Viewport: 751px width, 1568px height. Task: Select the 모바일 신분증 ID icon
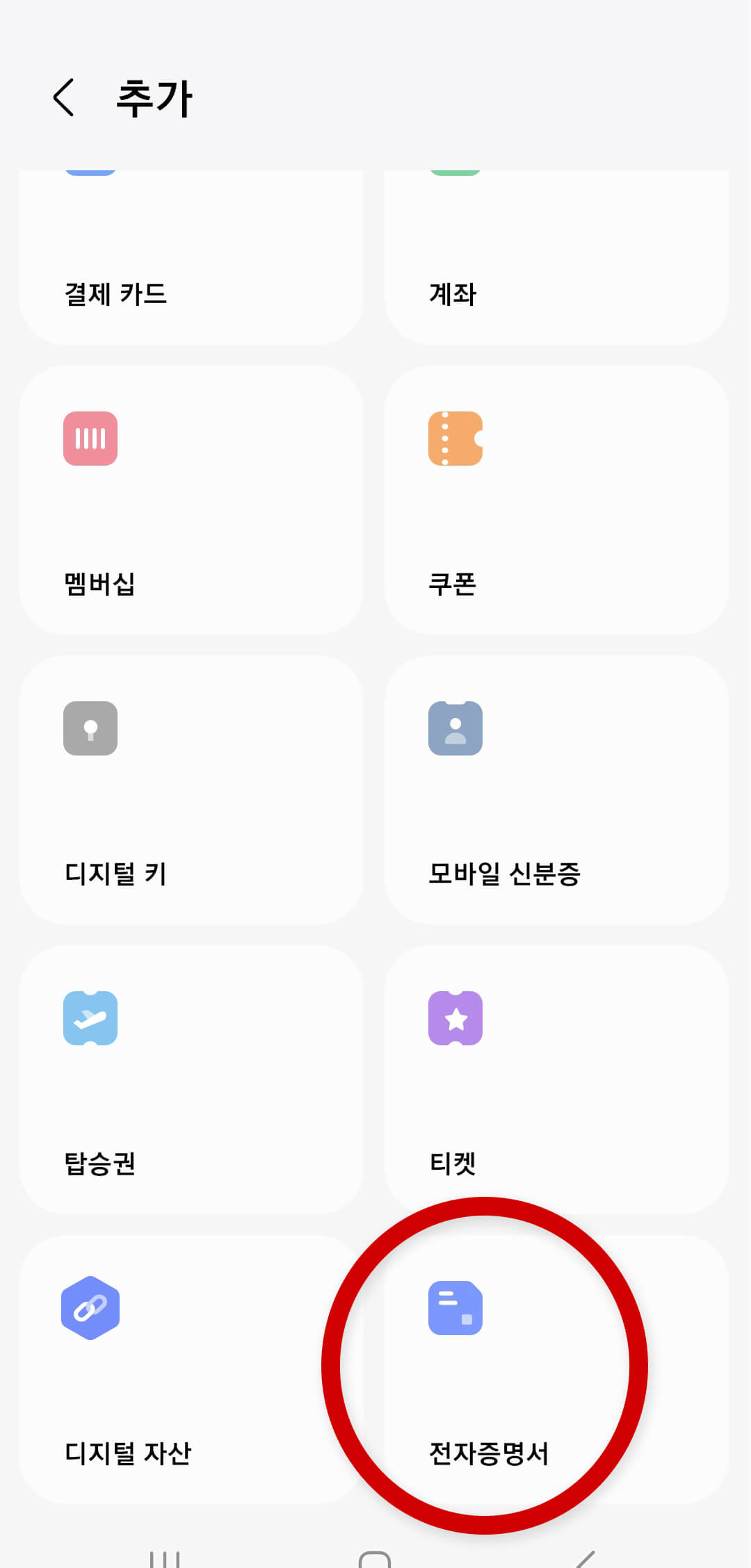click(x=455, y=728)
